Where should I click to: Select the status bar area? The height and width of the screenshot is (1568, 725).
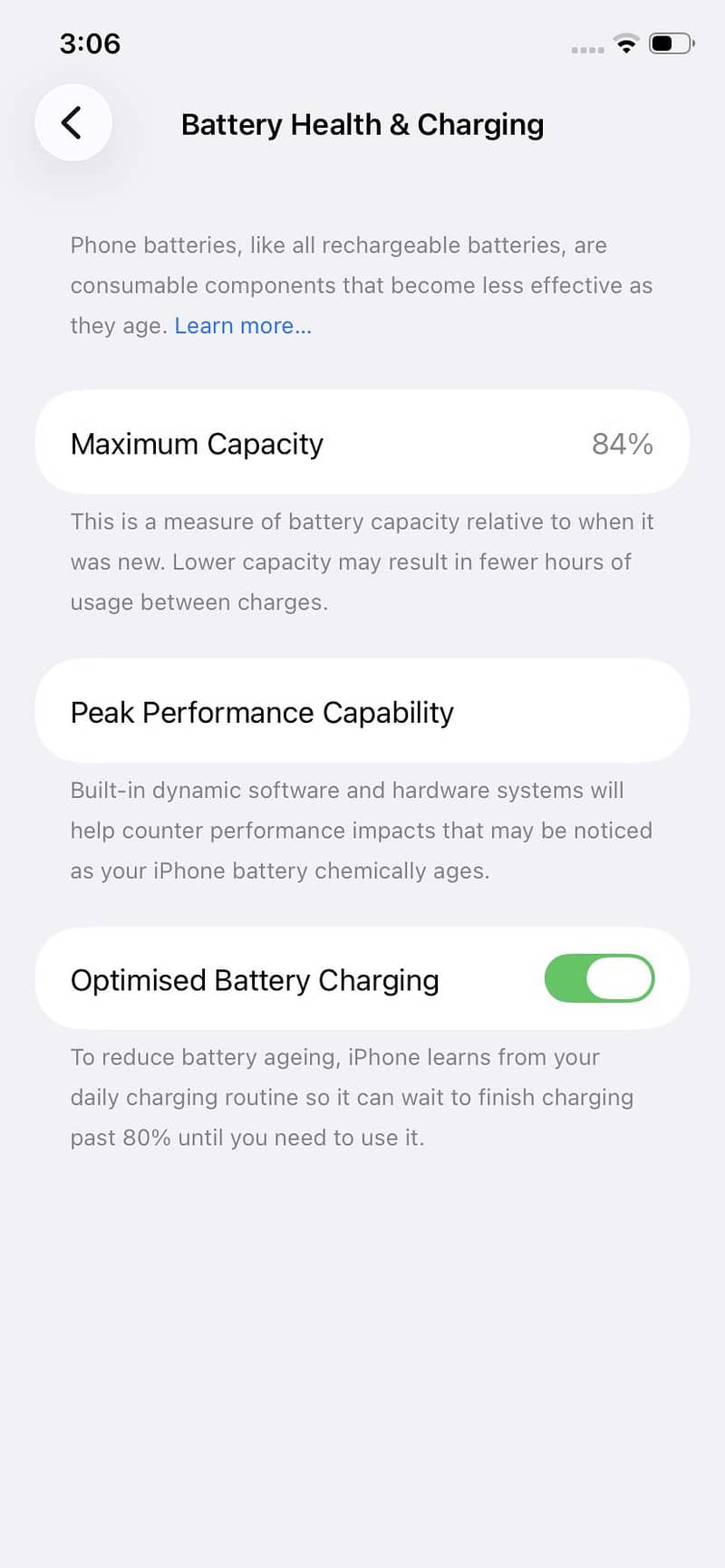click(362, 43)
